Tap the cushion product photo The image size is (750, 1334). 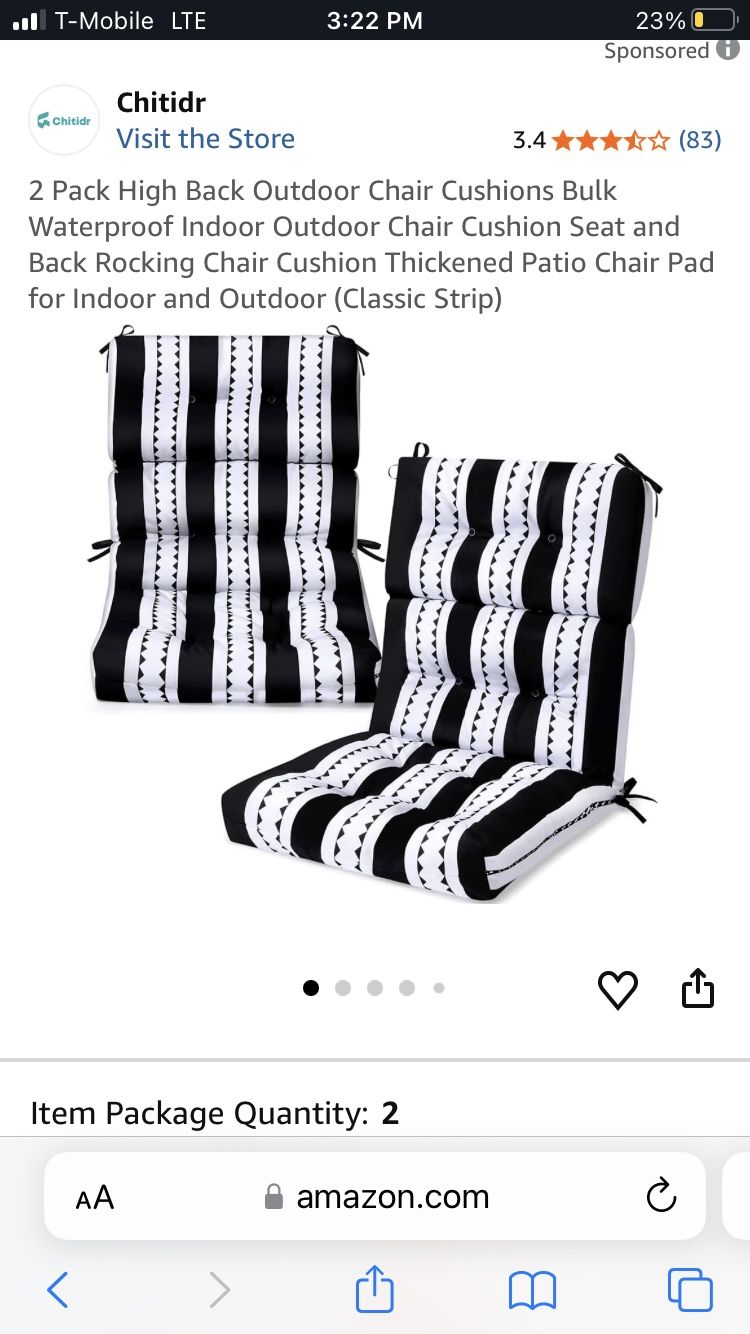point(375,620)
